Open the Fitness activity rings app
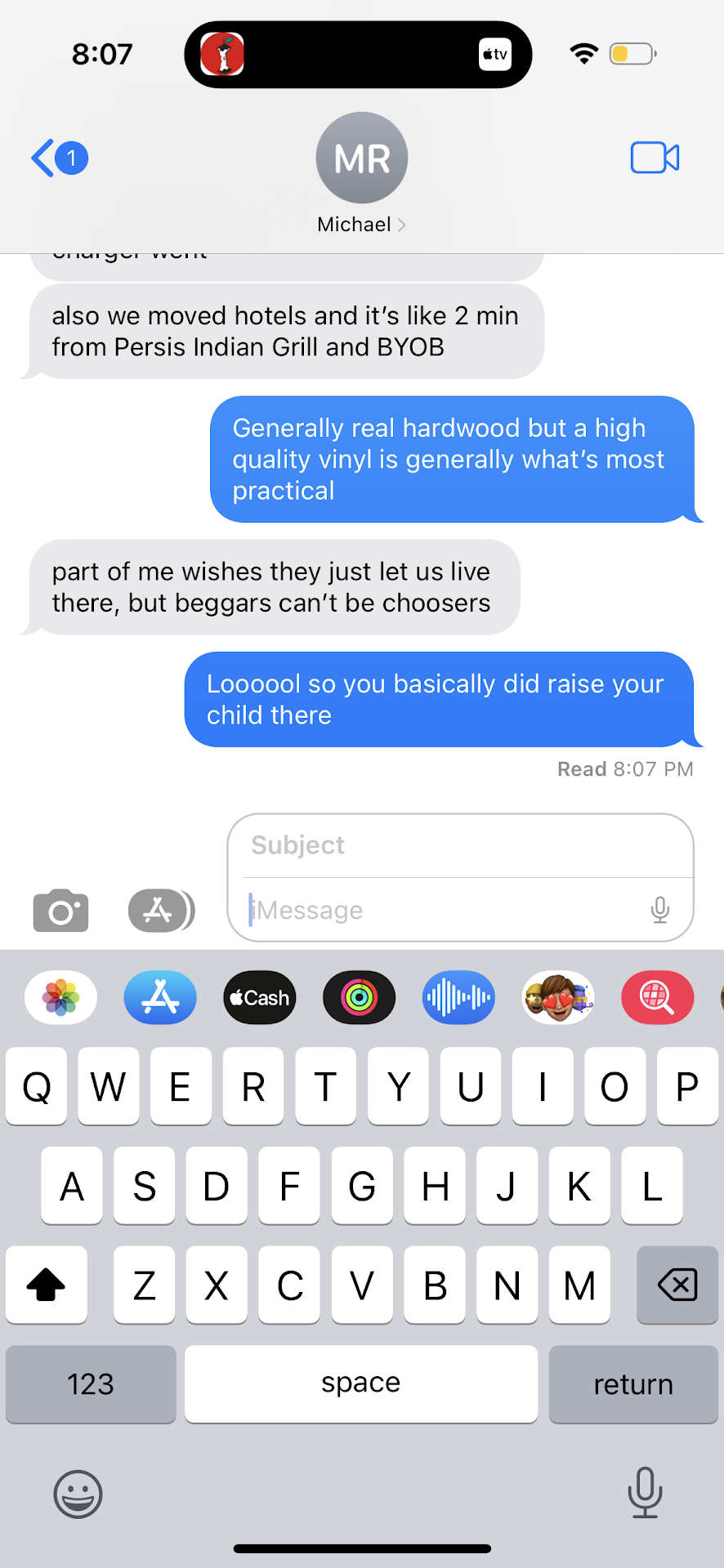 click(x=360, y=998)
